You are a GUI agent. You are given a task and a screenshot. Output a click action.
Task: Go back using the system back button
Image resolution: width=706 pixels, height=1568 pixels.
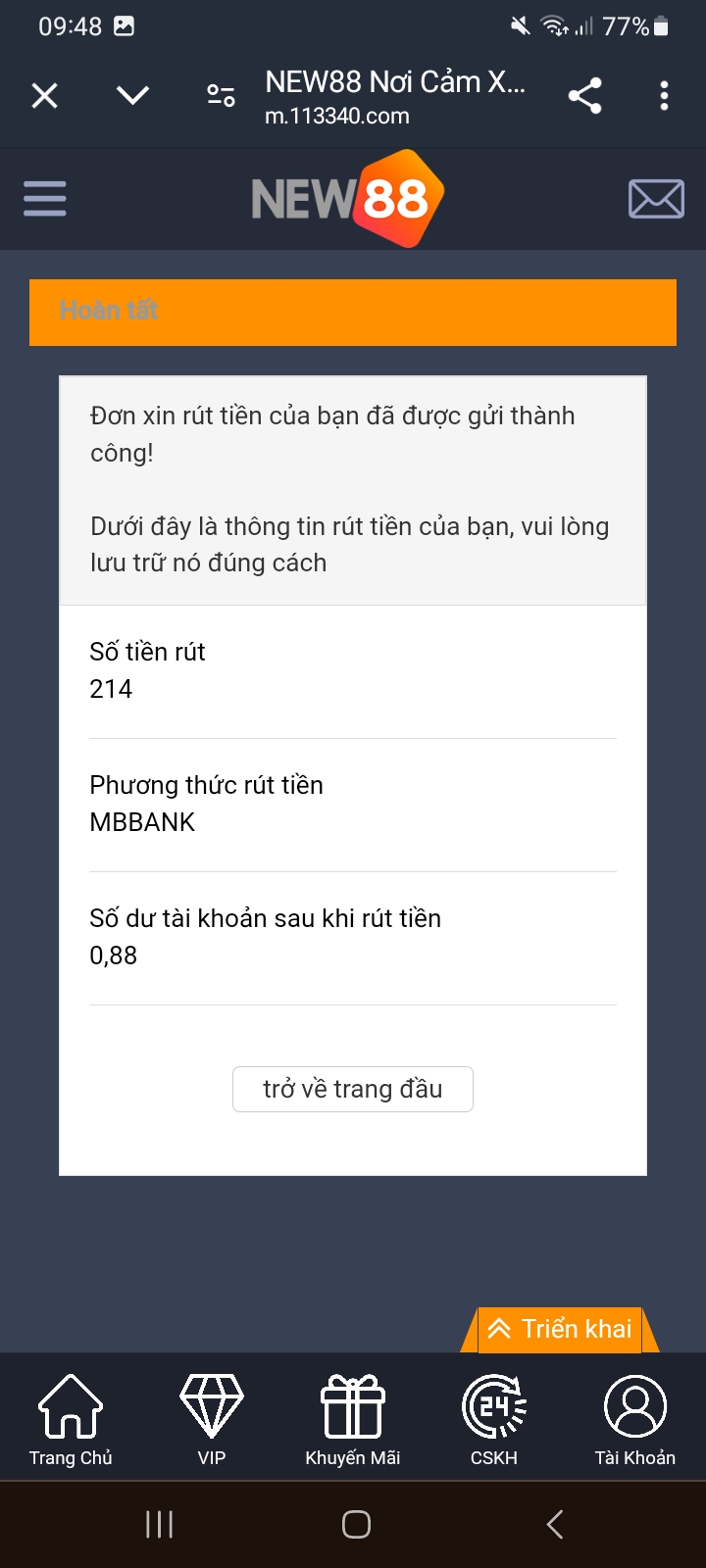tap(555, 1524)
